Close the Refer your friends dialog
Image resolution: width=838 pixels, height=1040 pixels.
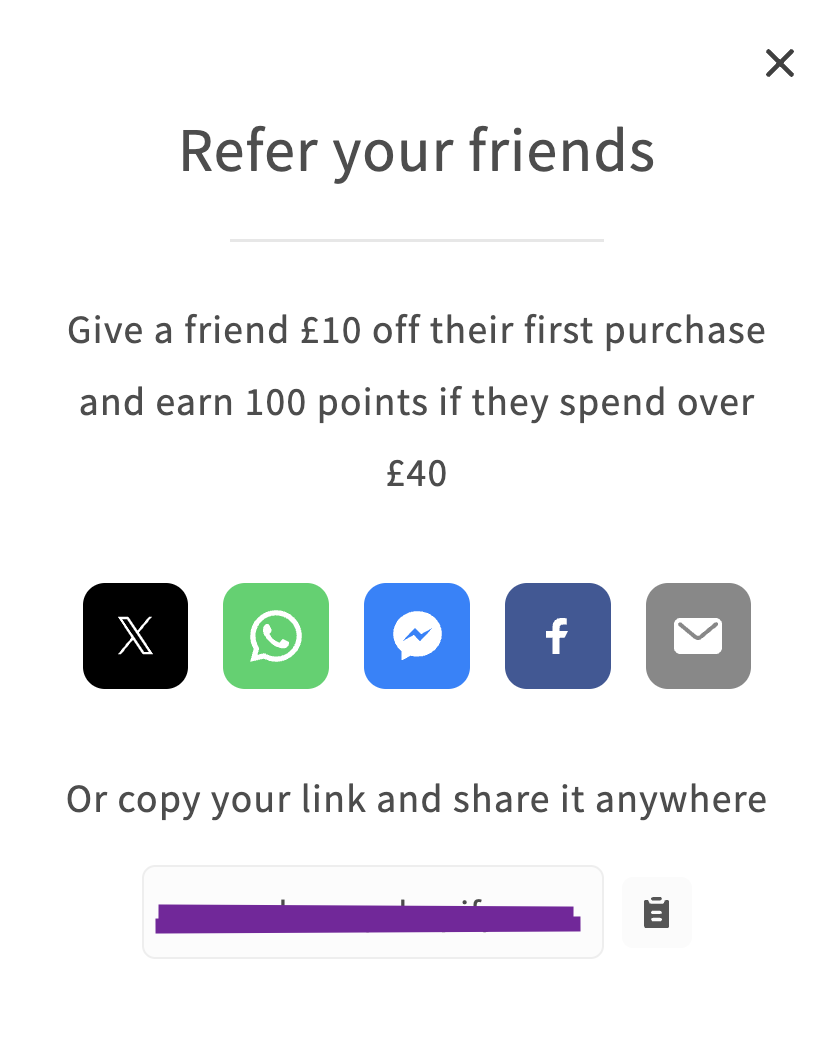[779, 64]
